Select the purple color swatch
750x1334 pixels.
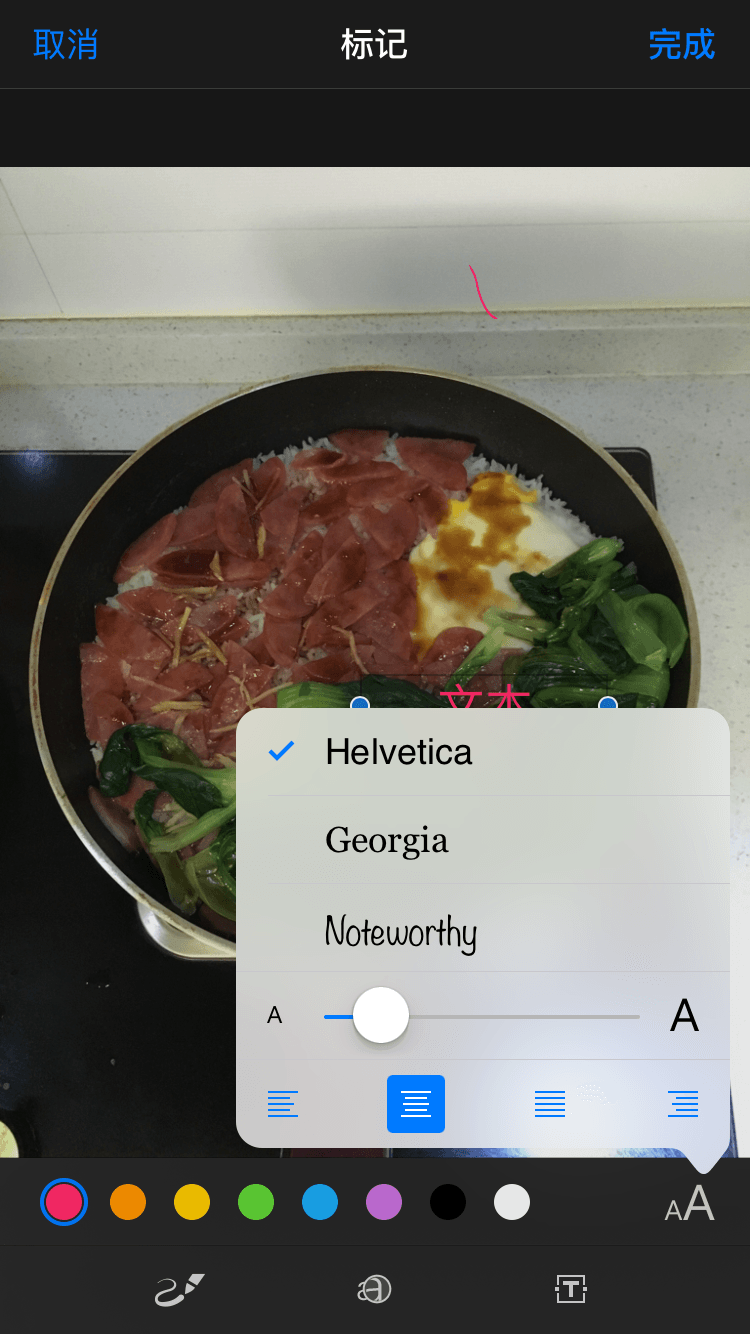tap(384, 1202)
